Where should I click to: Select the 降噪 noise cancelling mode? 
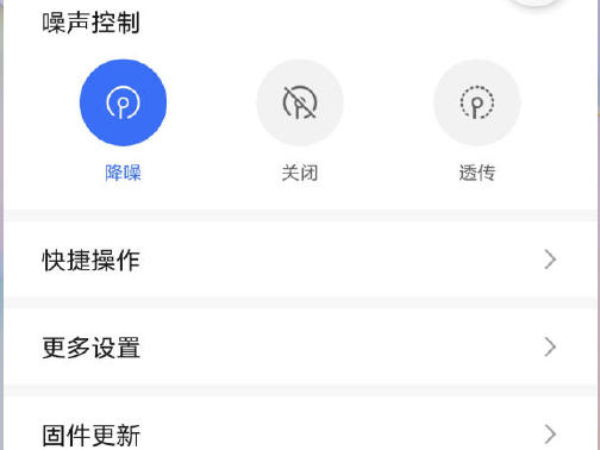pos(123,104)
